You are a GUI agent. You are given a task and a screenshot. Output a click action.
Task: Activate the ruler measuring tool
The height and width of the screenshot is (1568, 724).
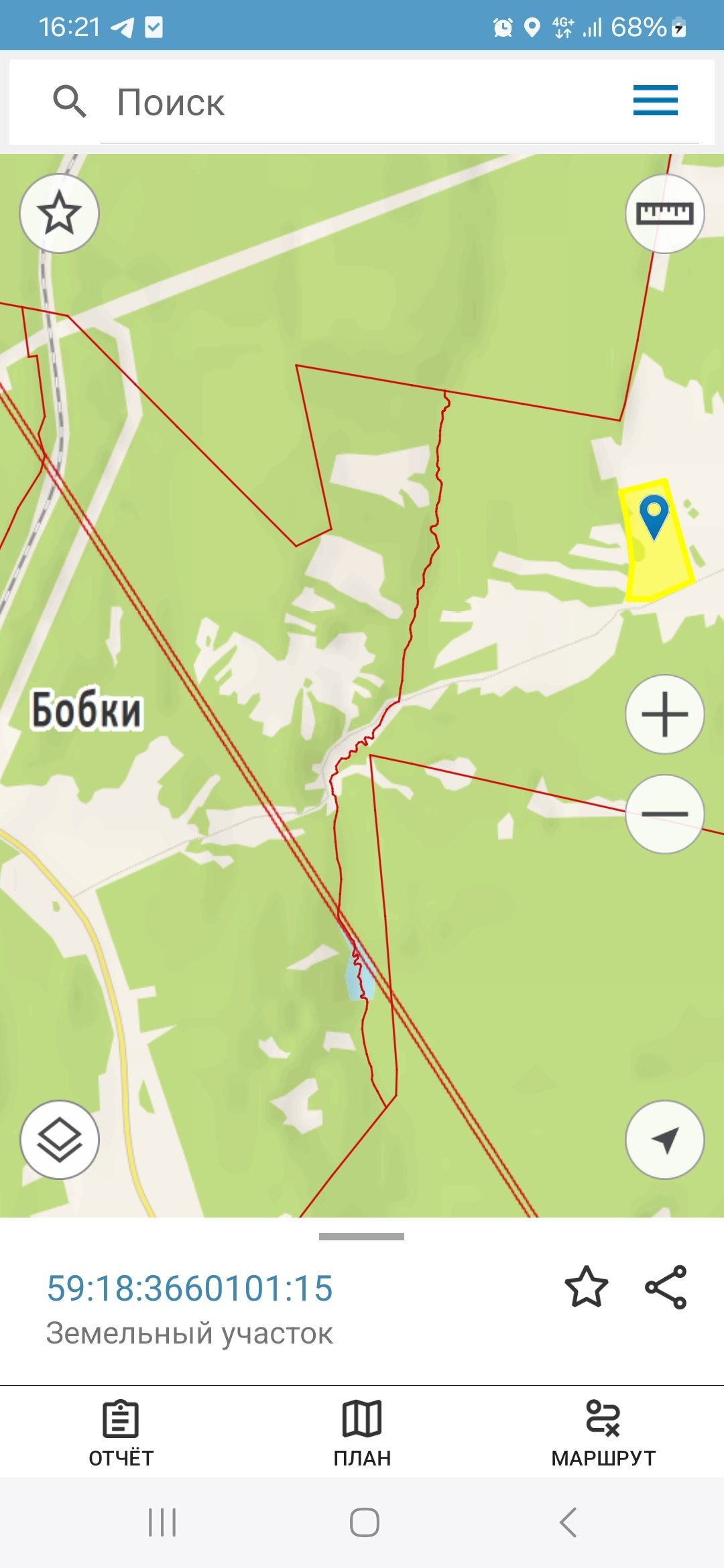664,214
